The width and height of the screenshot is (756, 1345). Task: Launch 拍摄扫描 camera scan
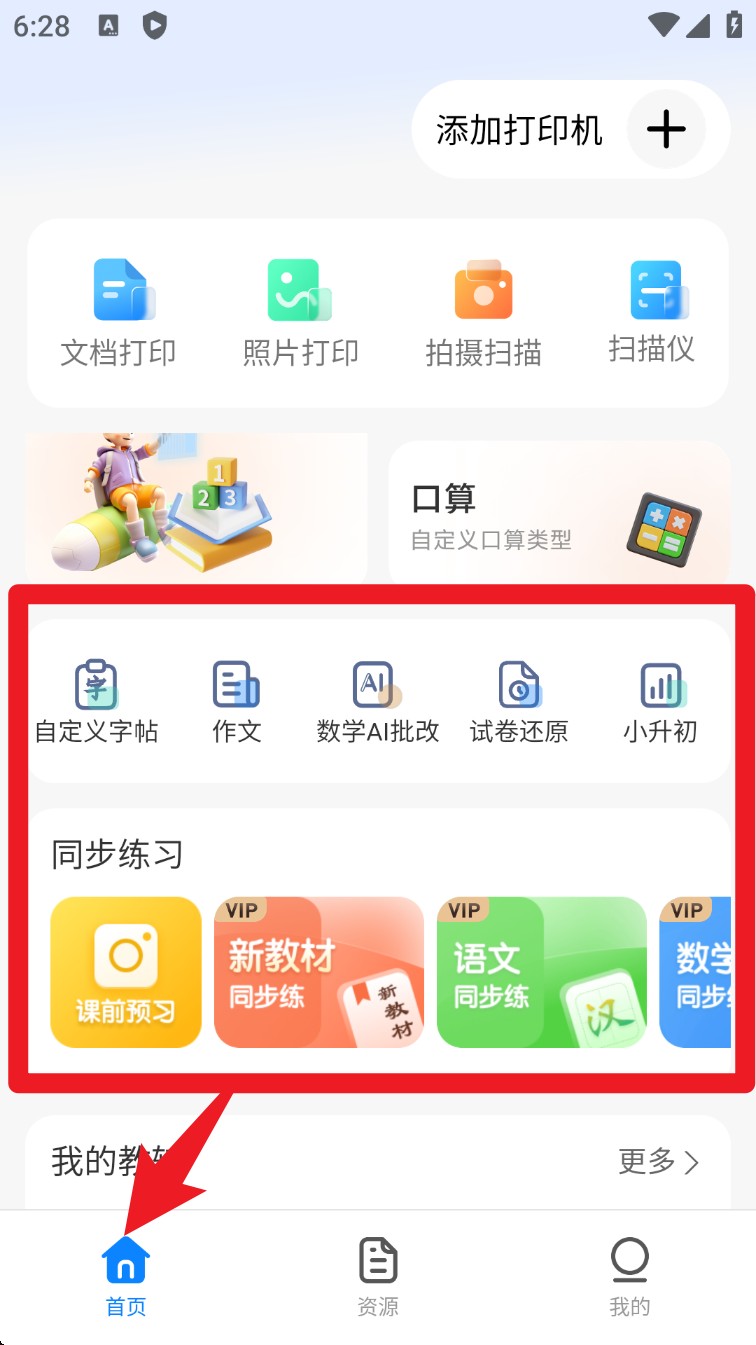[x=483, y=312]
